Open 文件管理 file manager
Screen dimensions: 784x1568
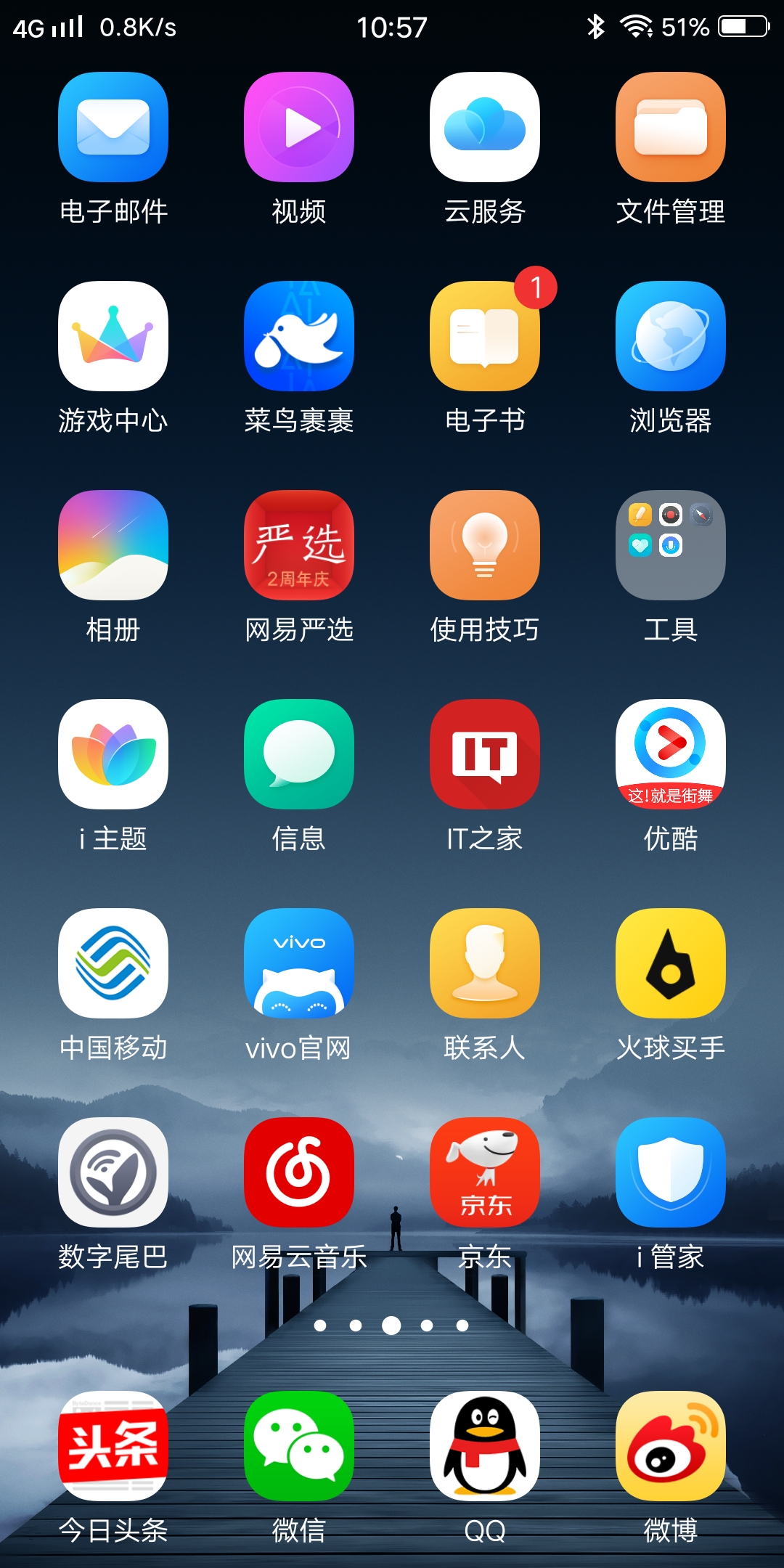pos(671,127)
